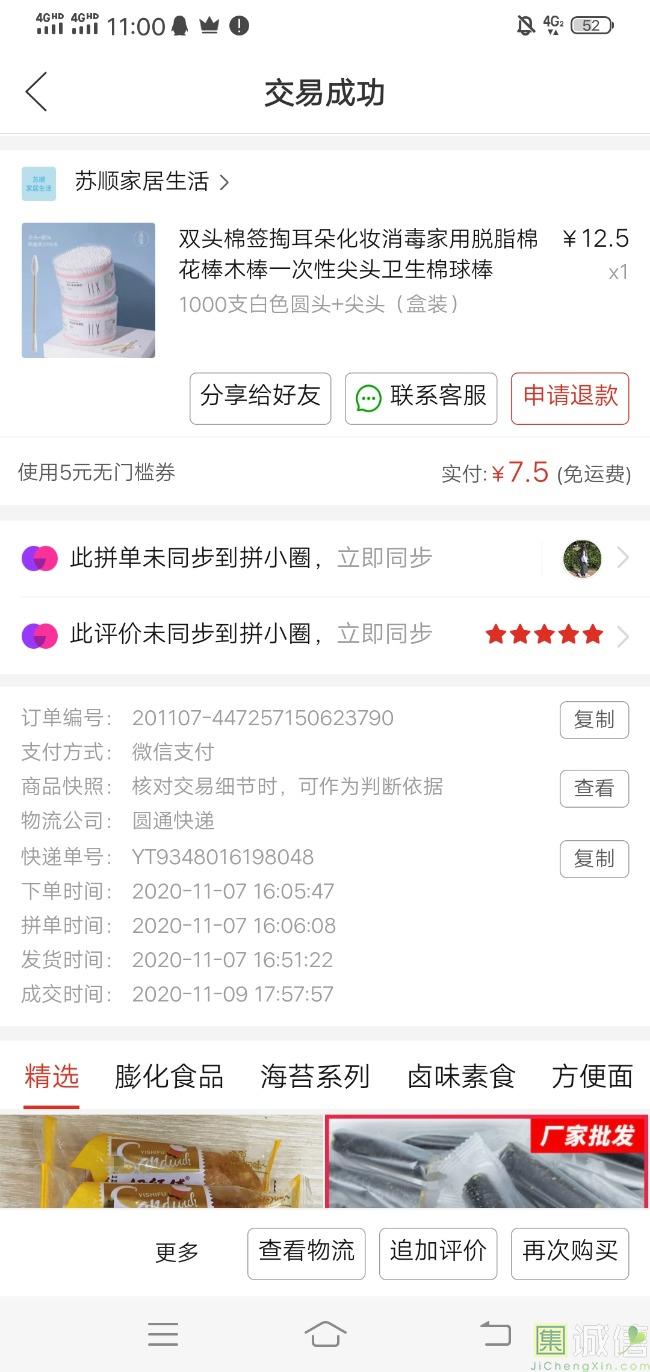Open 更多 options for this order
The image size is (650, 1372).
point(177,1252)
